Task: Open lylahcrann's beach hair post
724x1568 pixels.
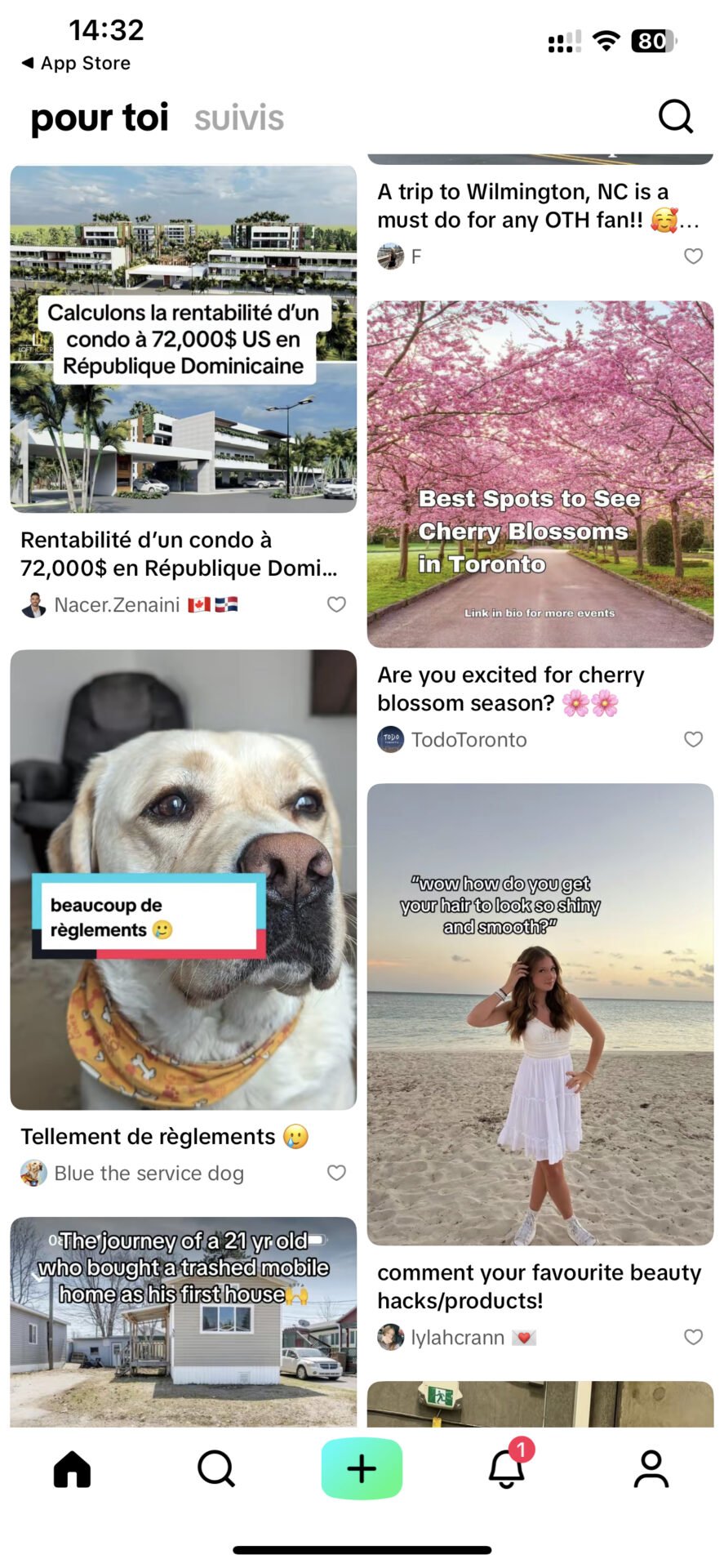Action: click(540, 1014)
